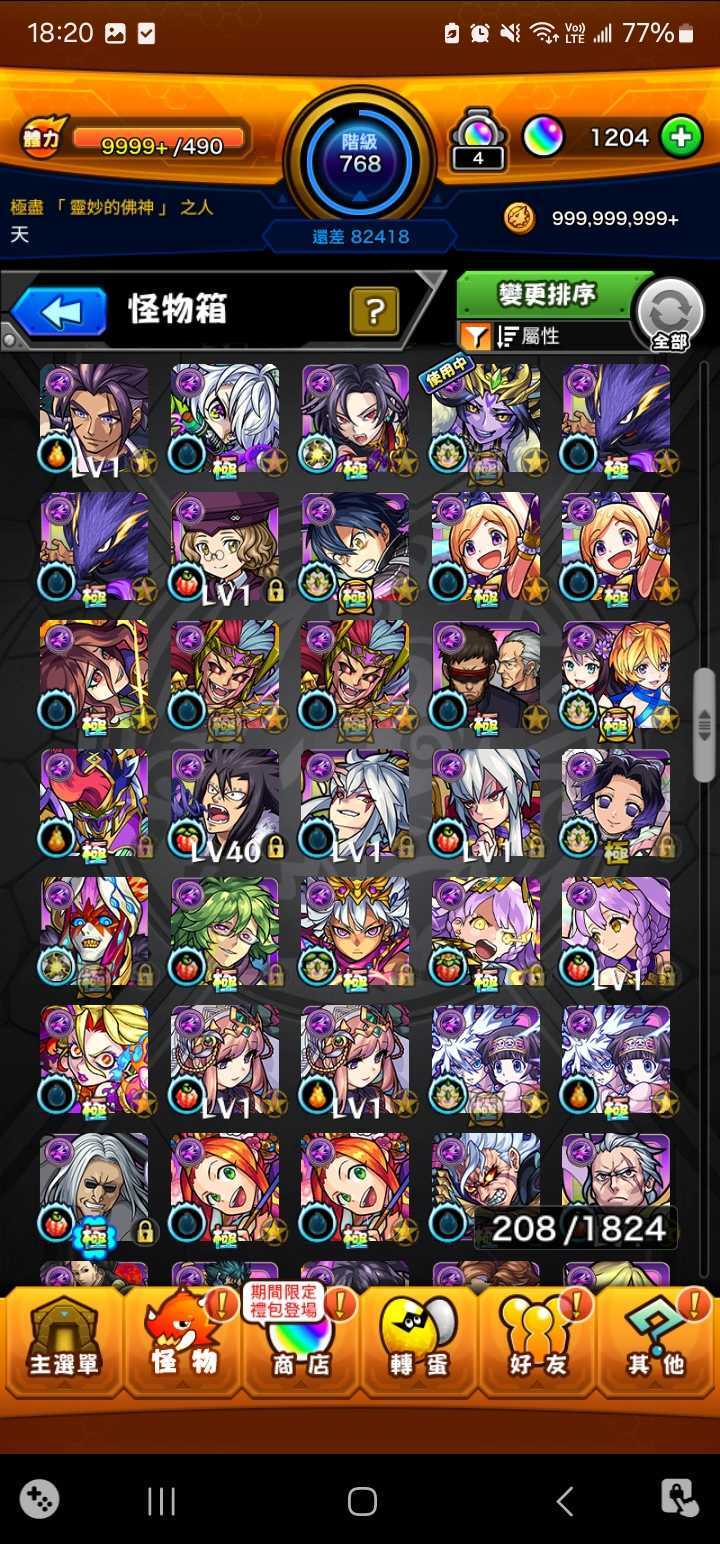Go back with the blue arrow button

(60, 311)
